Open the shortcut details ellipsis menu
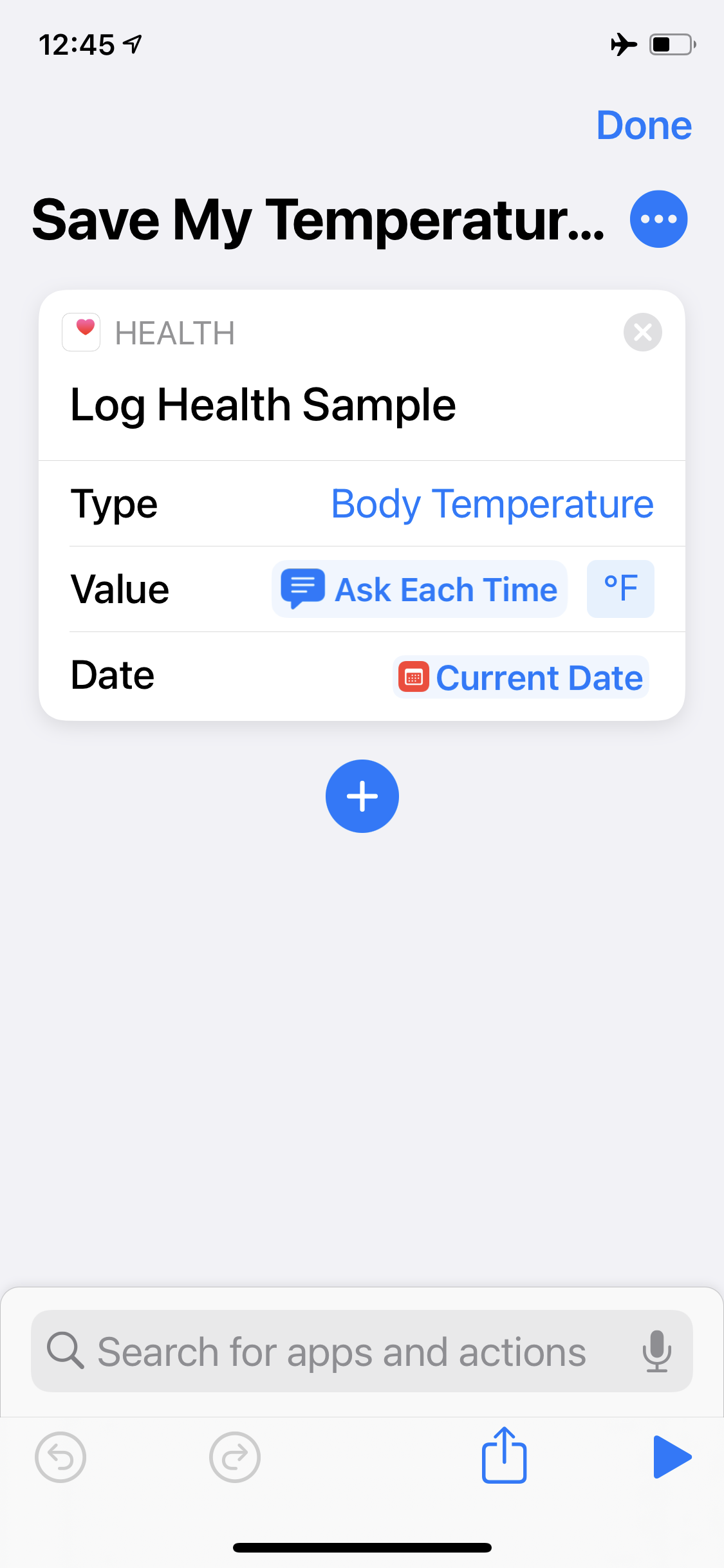 pyautogui.click(x=658, y=219)
